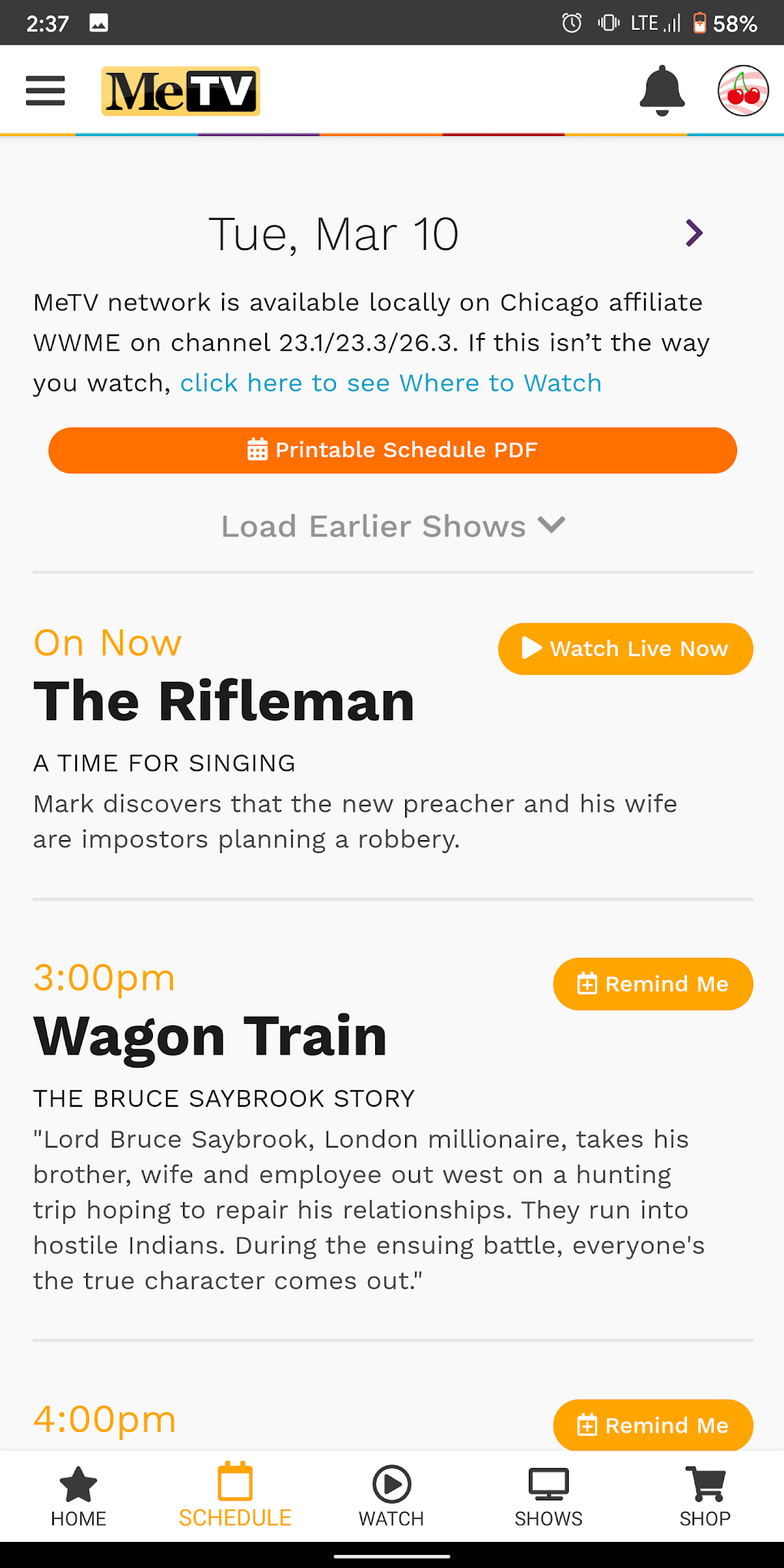Watch The Rifleman live now
This screenshot has height=1568, width=784.
pos(625,649)
